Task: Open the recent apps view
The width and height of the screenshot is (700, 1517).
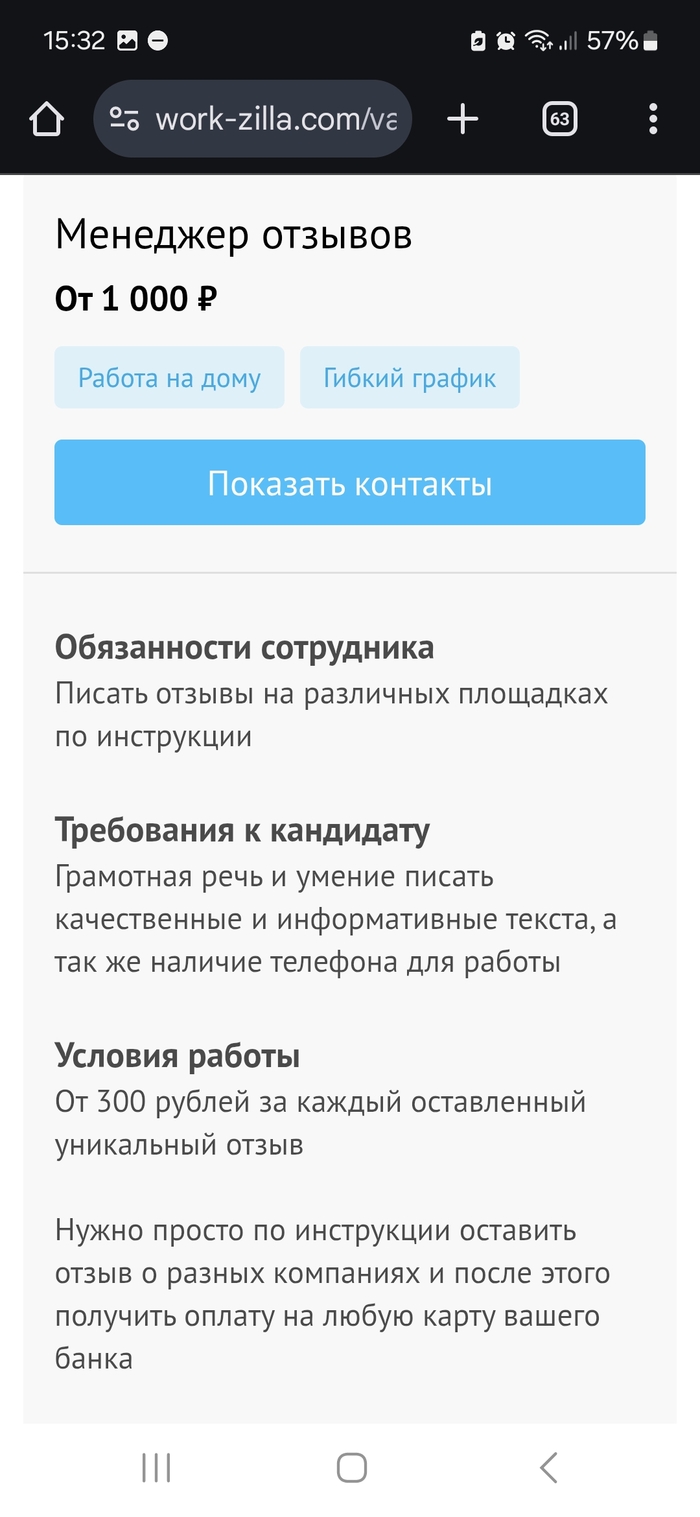Action: (156, 1467)
